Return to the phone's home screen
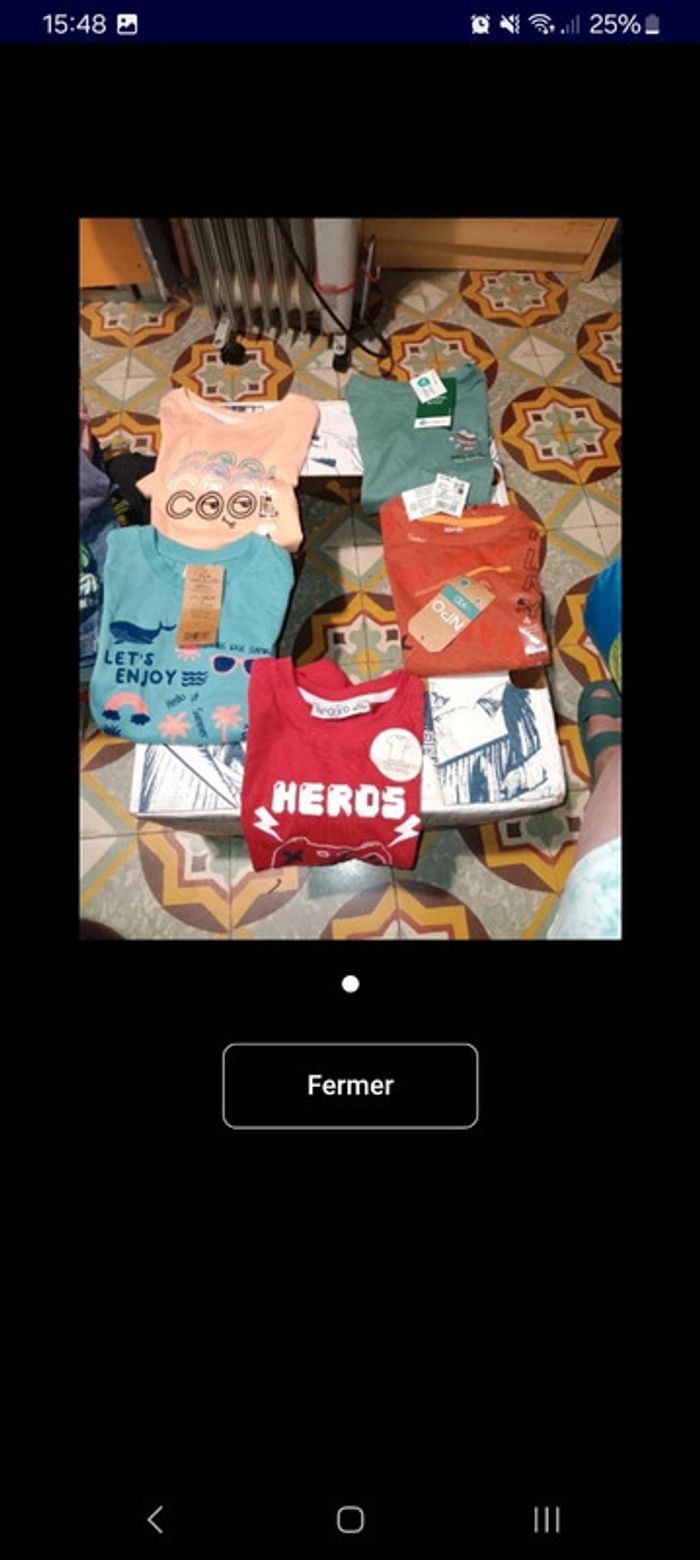Viewport: 700px width, 1560px height. pyautogui.click(x=350, y=1519)
